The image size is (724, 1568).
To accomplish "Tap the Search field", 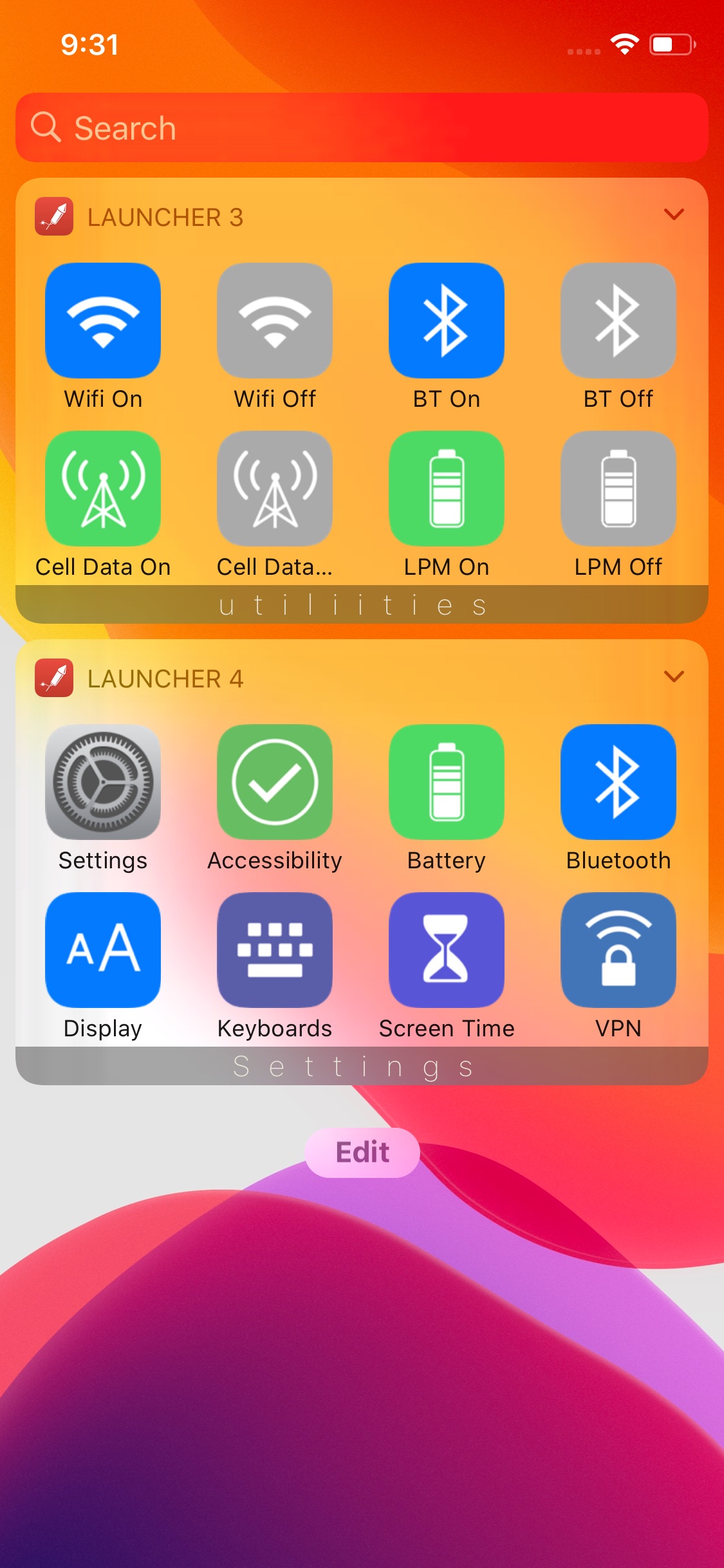I will [x=362, y=127].
